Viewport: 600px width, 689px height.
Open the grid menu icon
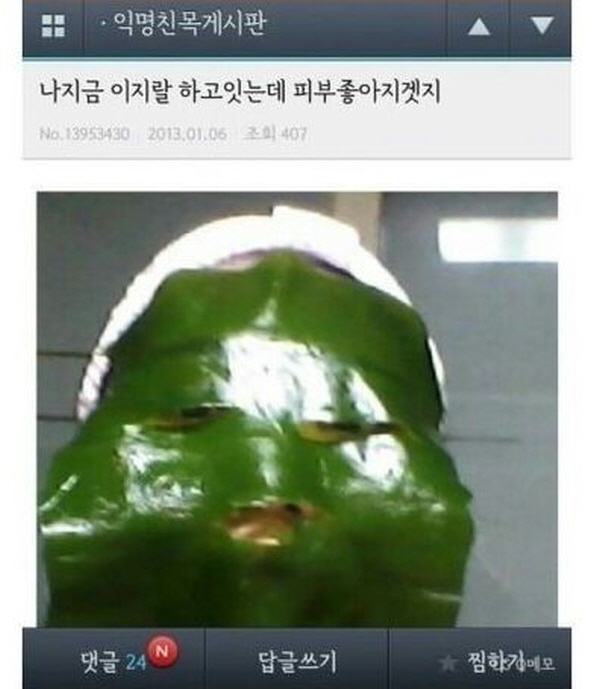point(52,27)
